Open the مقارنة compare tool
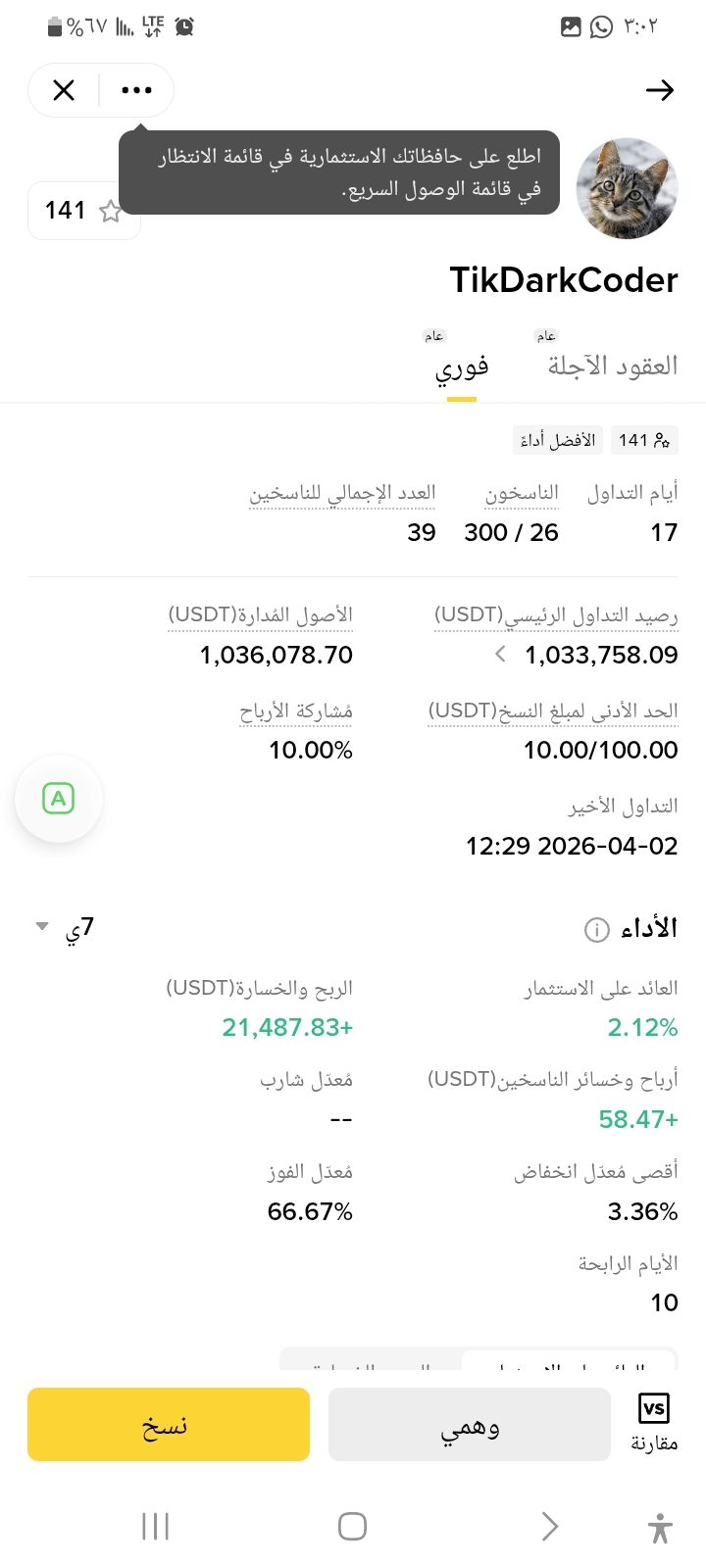This screenshot has height=1568, width=706. [x=654, y=1423]
